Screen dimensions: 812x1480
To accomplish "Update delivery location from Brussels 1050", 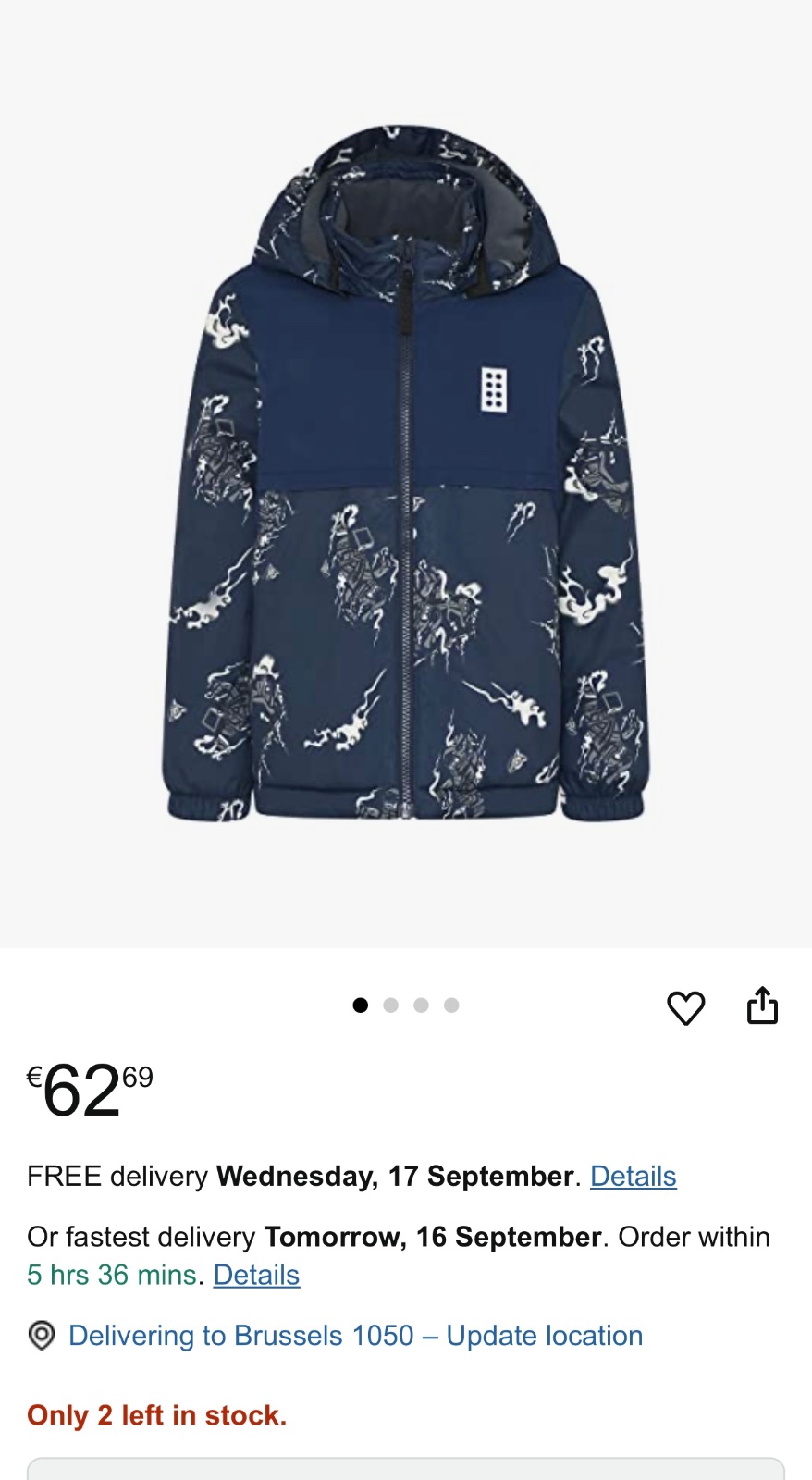I will pyautogui.click(x=355, y=1336).
